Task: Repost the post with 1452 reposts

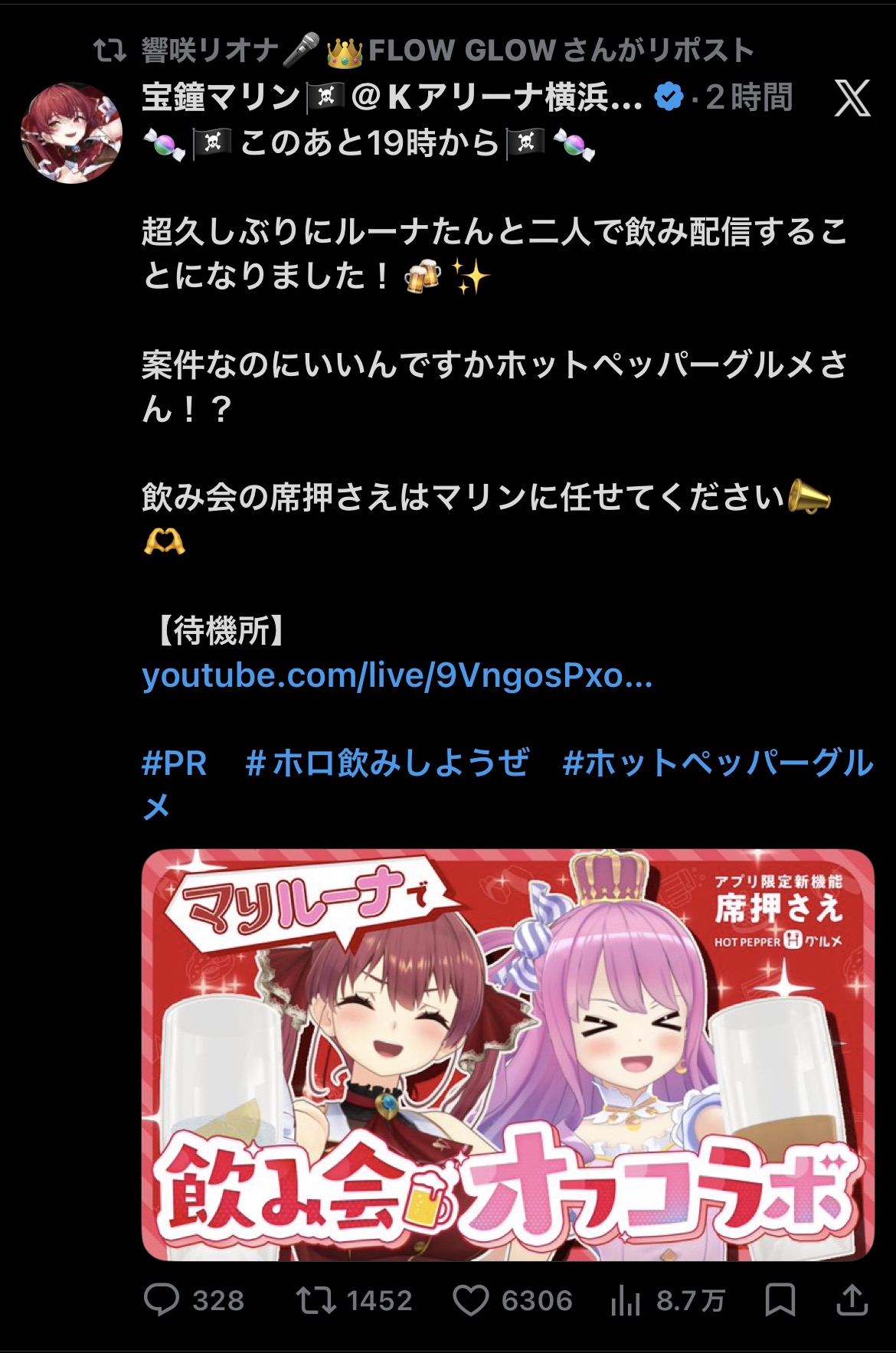Action: [x=316, y=1300]
